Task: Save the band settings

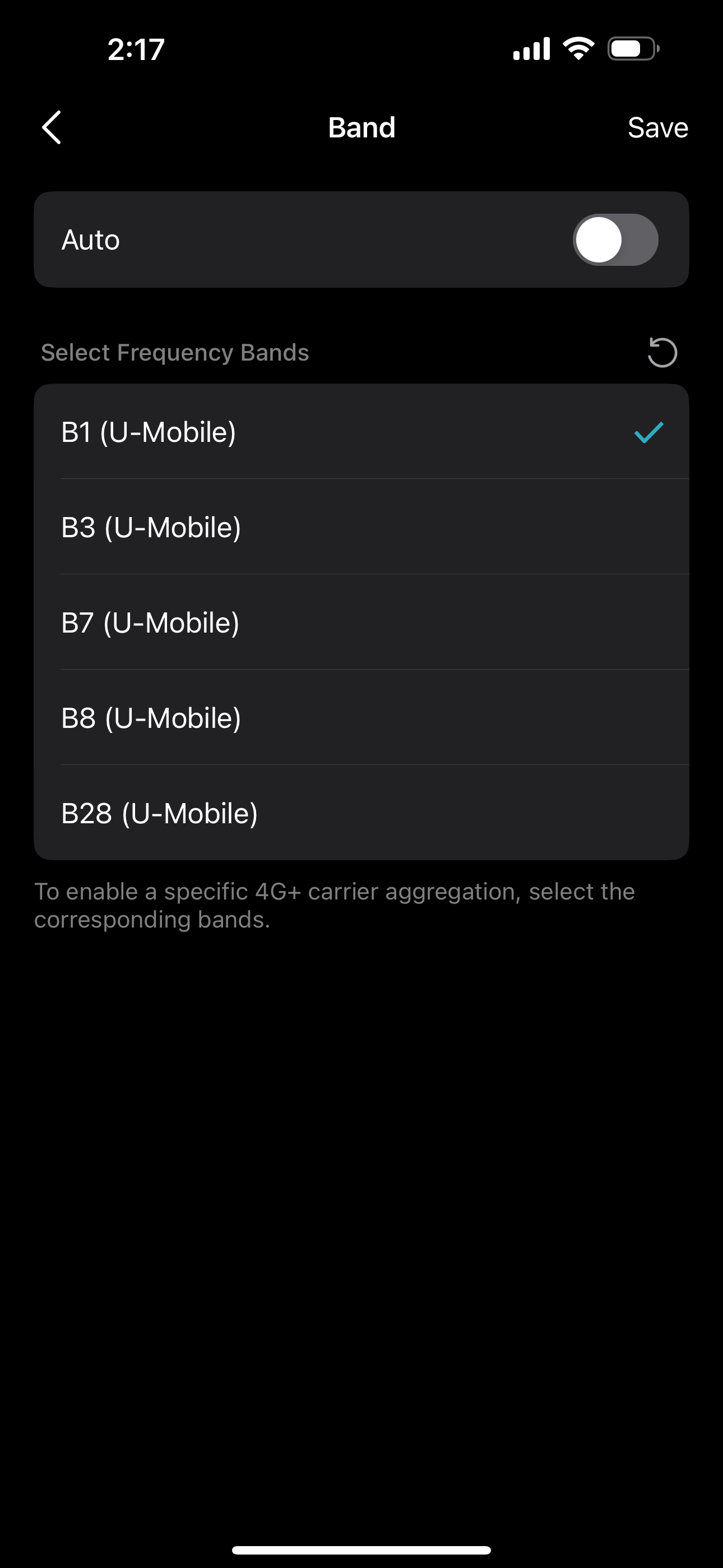Action: coord(658,128)
